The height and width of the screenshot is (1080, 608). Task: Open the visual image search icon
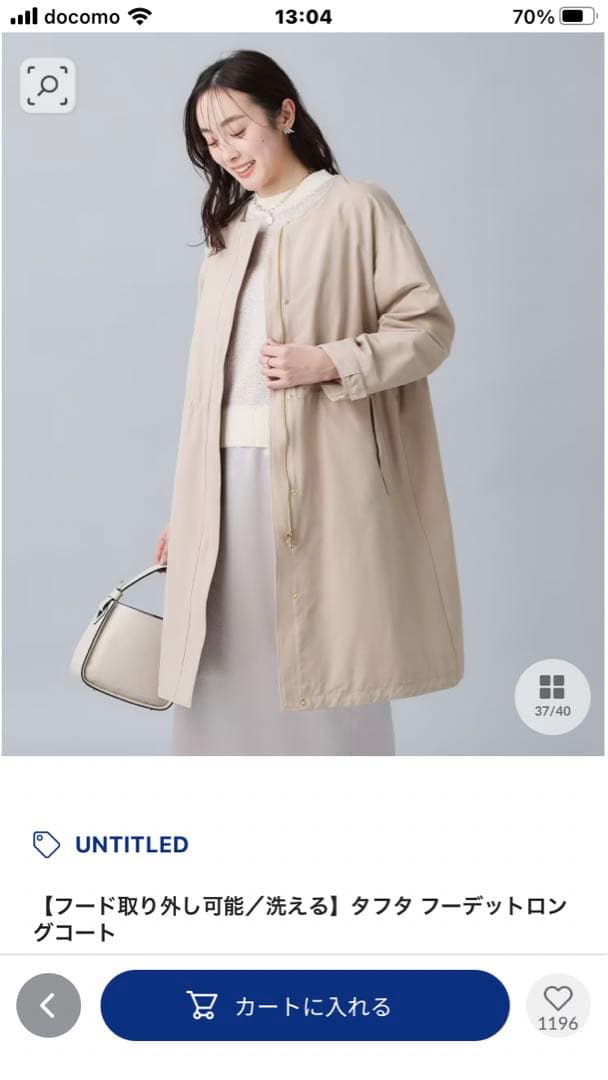coord(47,85)
